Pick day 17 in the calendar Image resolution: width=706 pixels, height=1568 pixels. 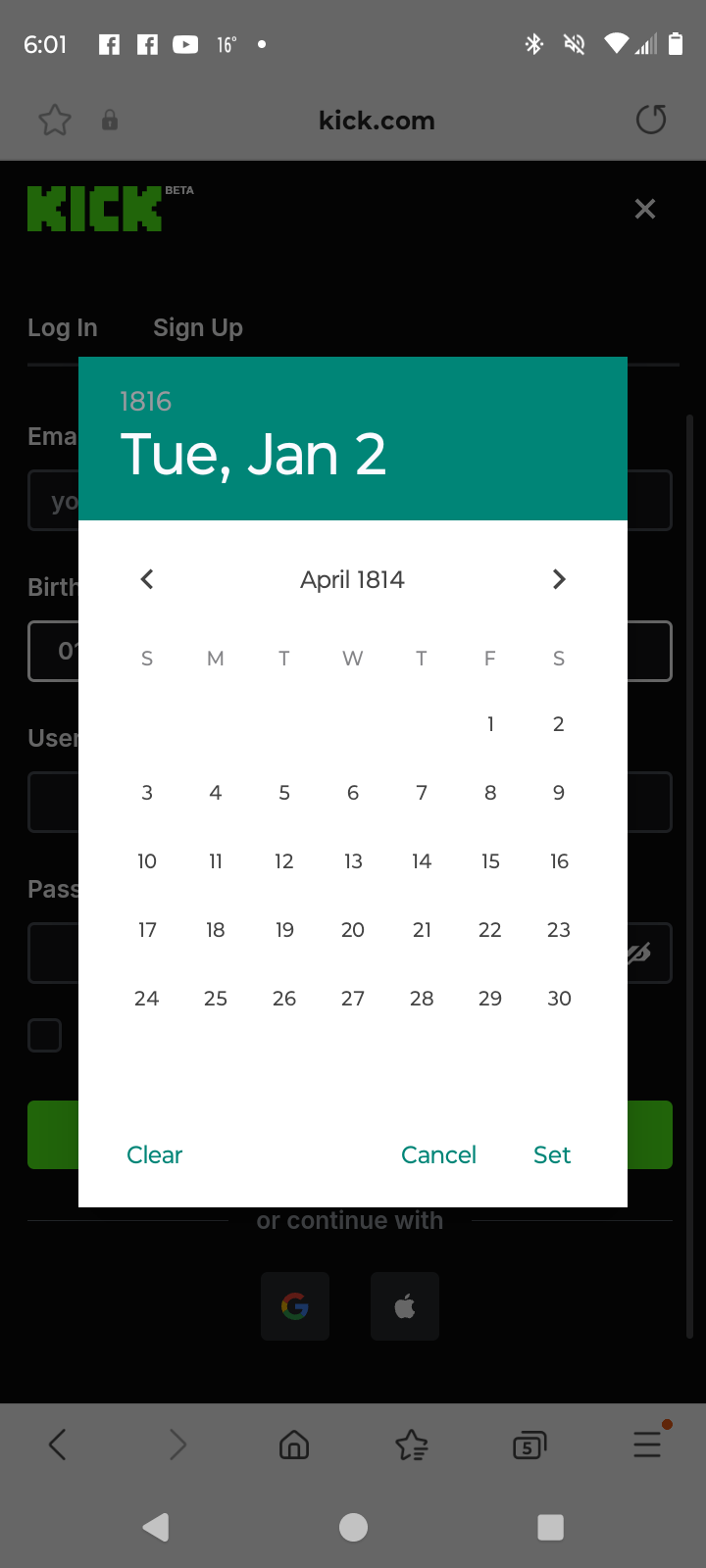click(x=147, y=930)
